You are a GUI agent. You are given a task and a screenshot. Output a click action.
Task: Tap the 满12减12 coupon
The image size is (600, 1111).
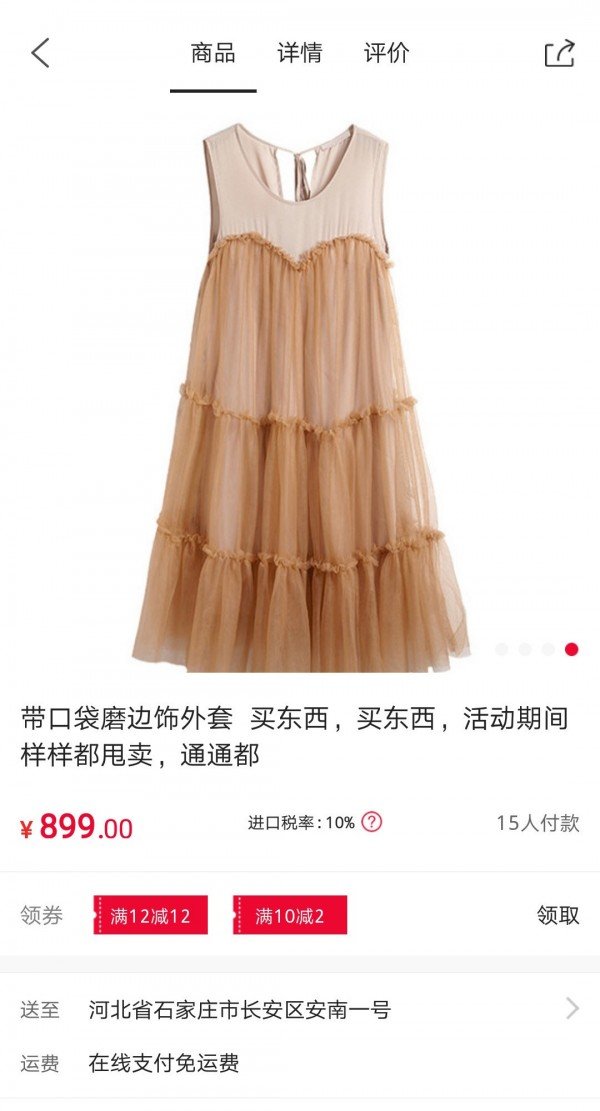150,915
